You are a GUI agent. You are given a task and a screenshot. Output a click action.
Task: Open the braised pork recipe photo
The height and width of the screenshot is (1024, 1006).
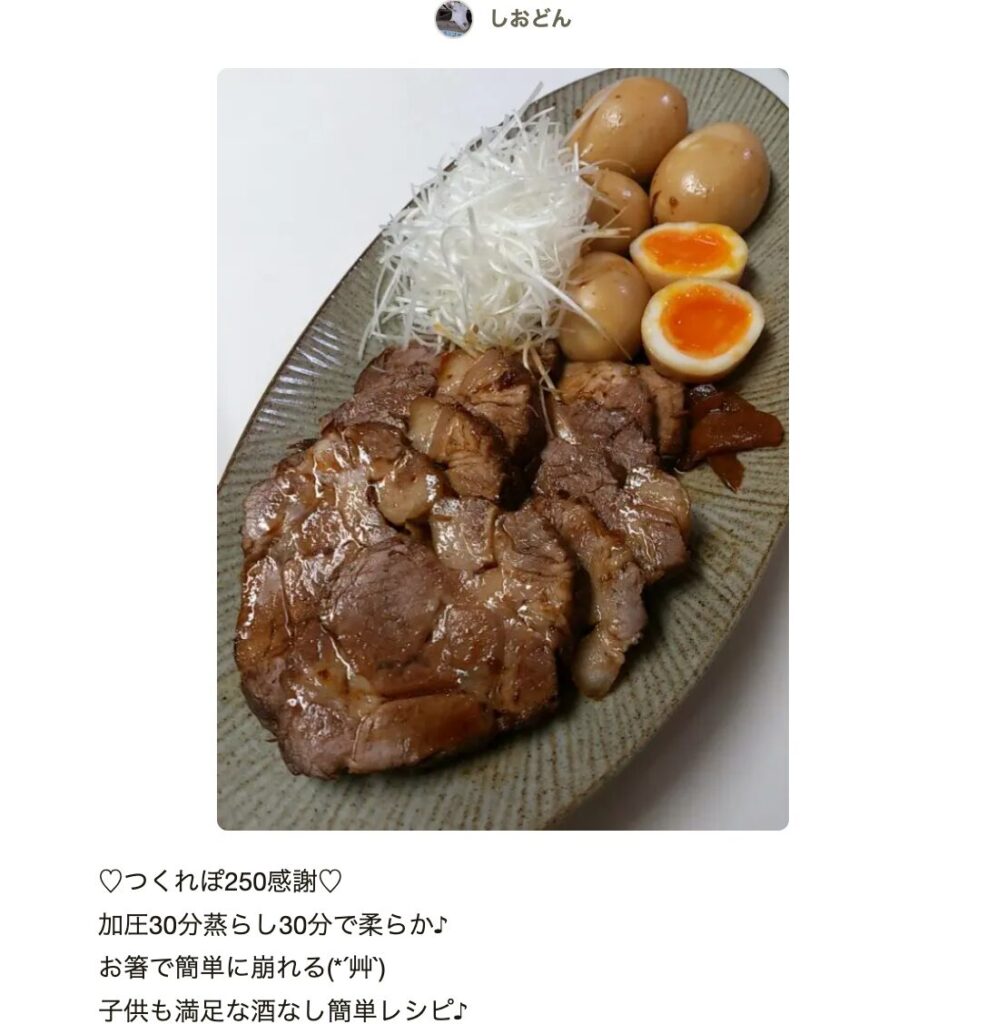pos(502,449)
